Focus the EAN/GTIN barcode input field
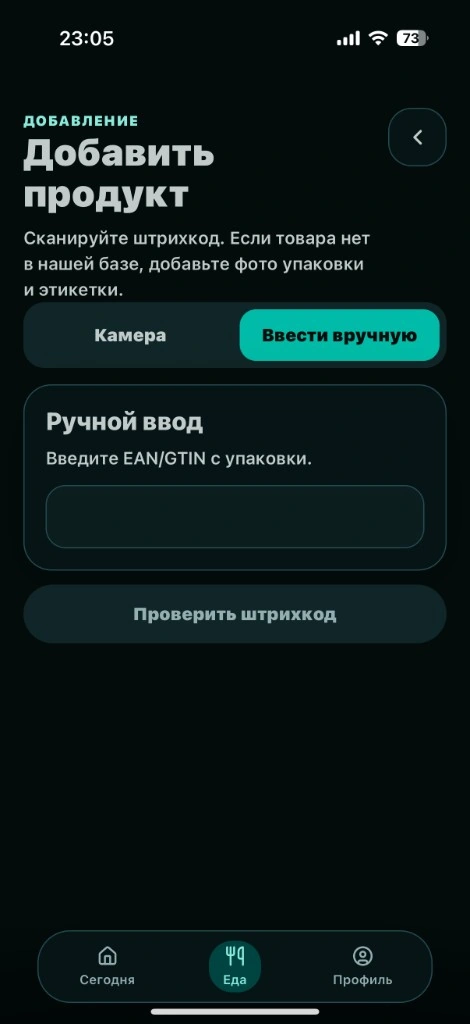470x1024 pixels. [235, 517]
